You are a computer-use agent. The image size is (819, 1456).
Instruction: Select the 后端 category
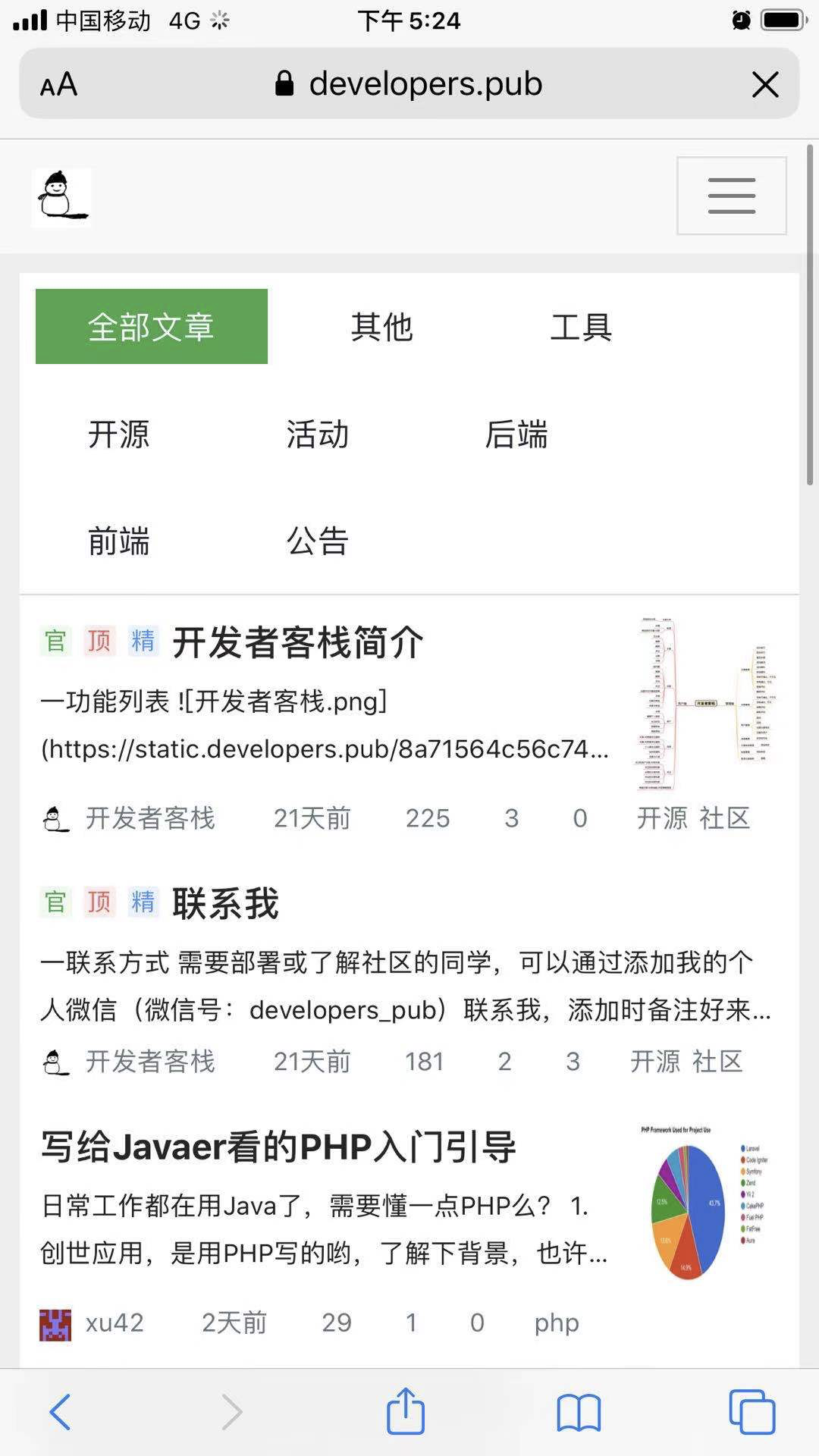(519, 435)
